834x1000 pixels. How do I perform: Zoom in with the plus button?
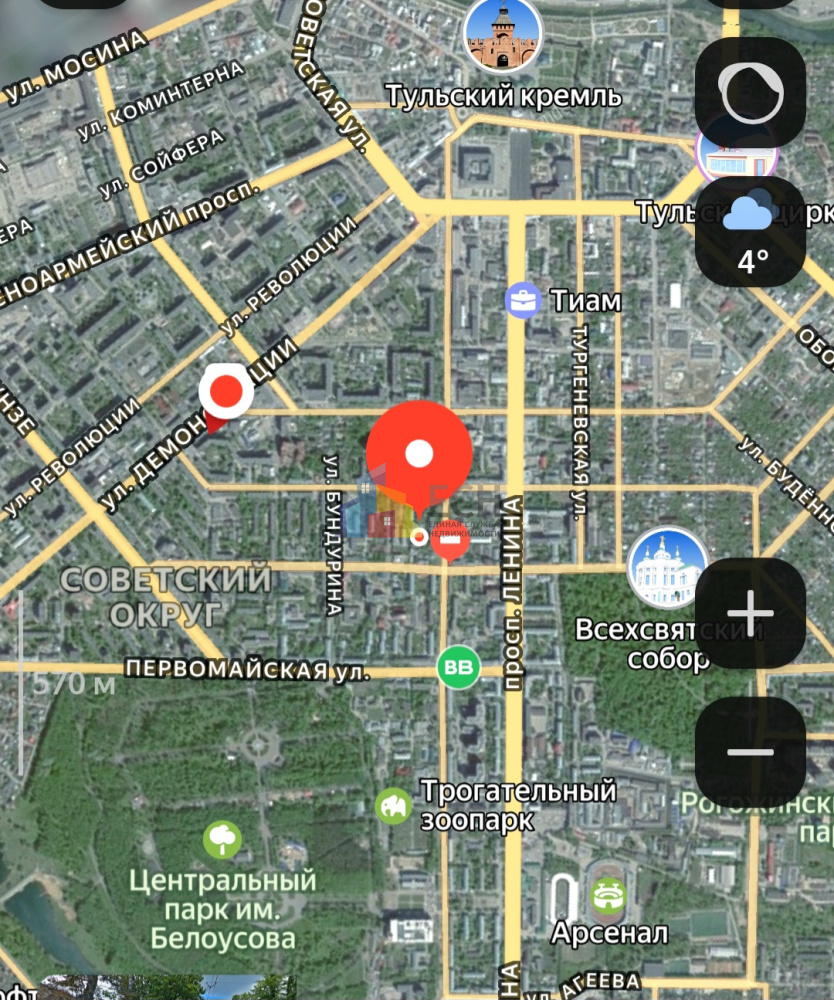(750, 613)
